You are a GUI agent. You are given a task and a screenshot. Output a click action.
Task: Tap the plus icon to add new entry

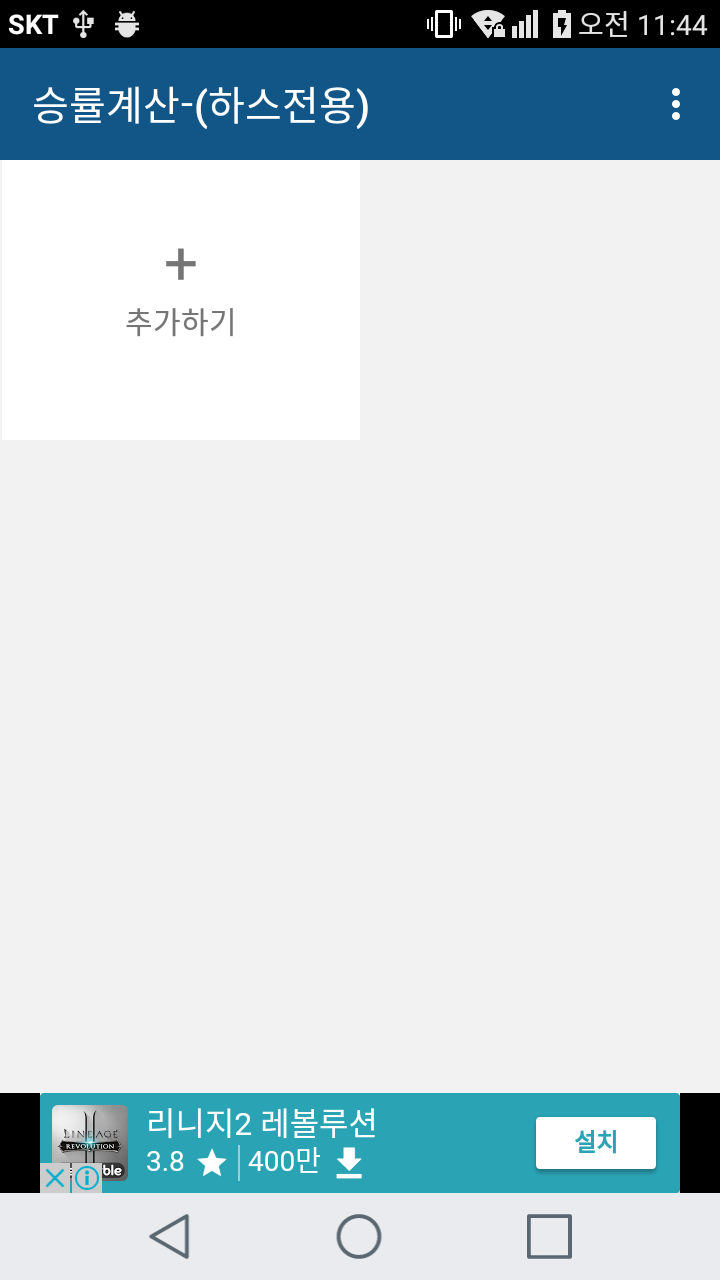coord(180,264)
